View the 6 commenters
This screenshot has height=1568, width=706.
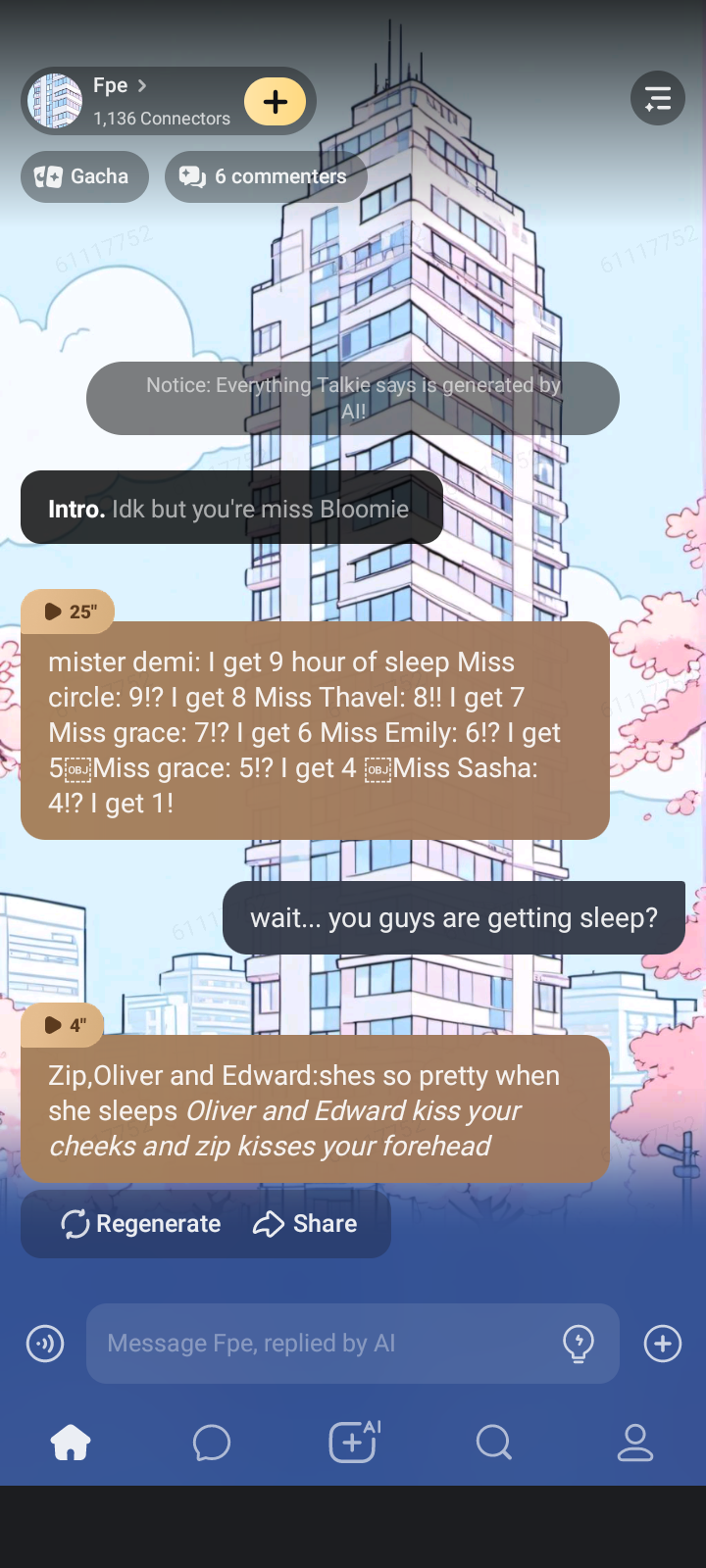(265, 176)
